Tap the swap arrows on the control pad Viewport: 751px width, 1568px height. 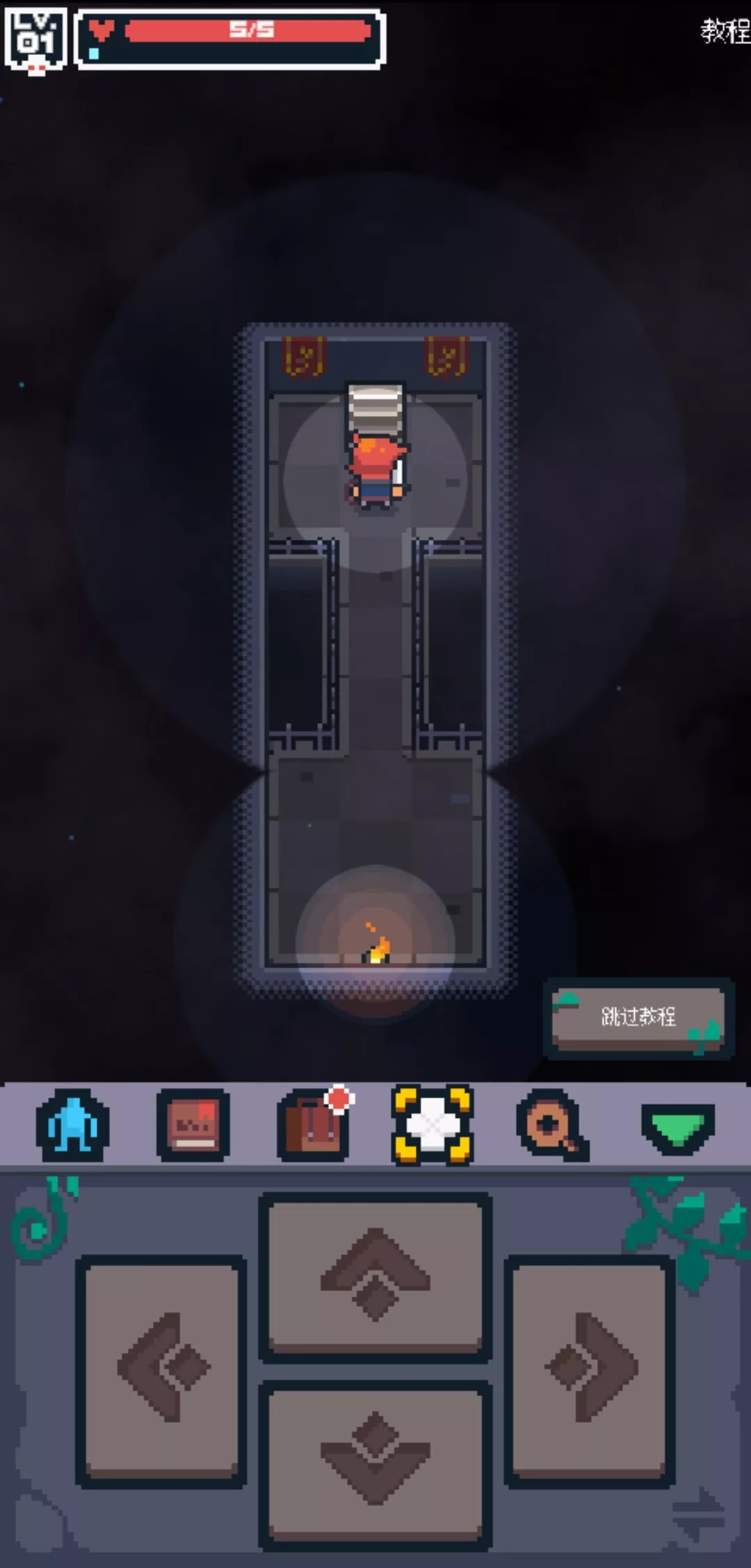click(700, 1515)
